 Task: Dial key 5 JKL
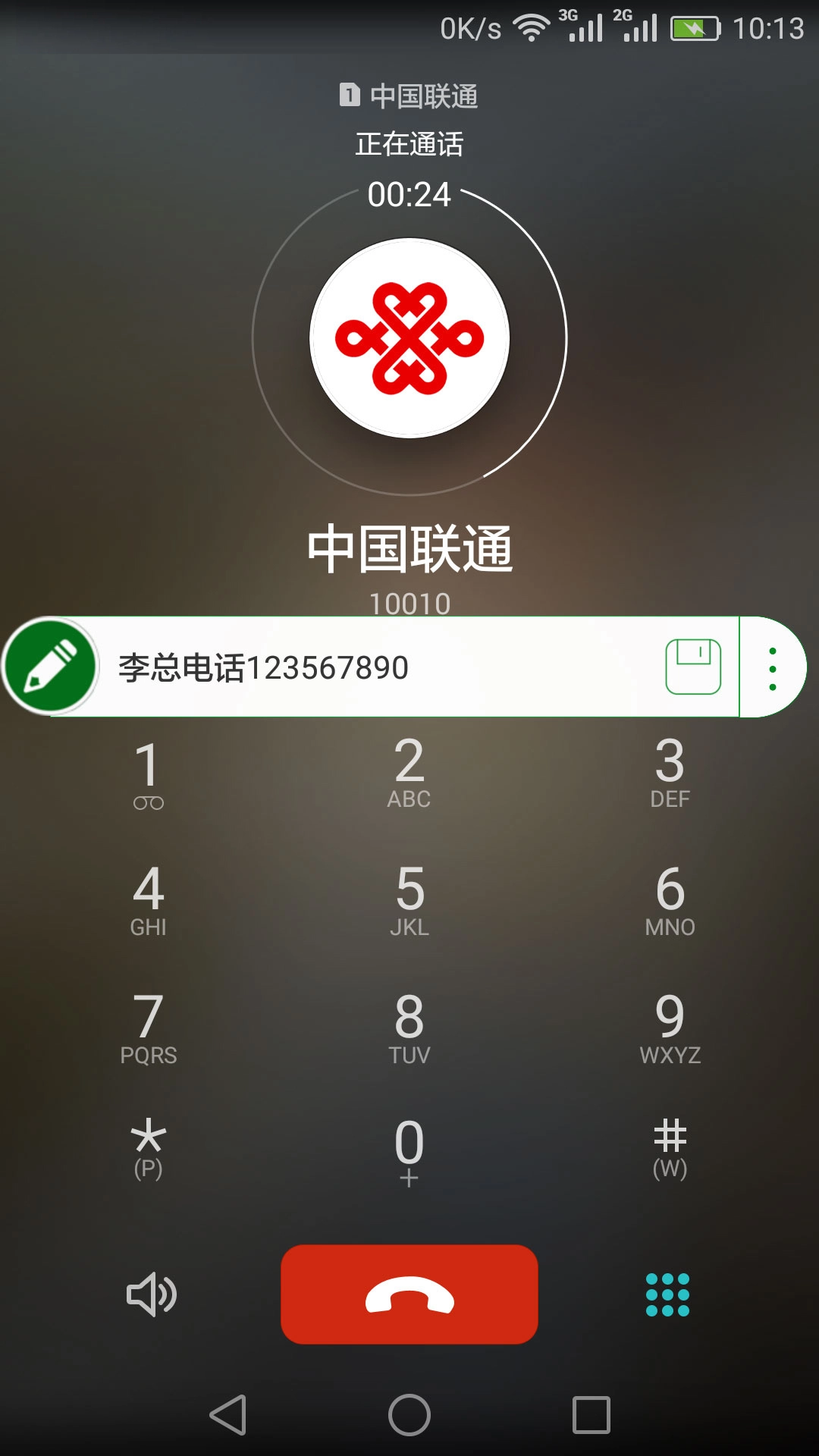pyautogui.click(x=409, y=901)
